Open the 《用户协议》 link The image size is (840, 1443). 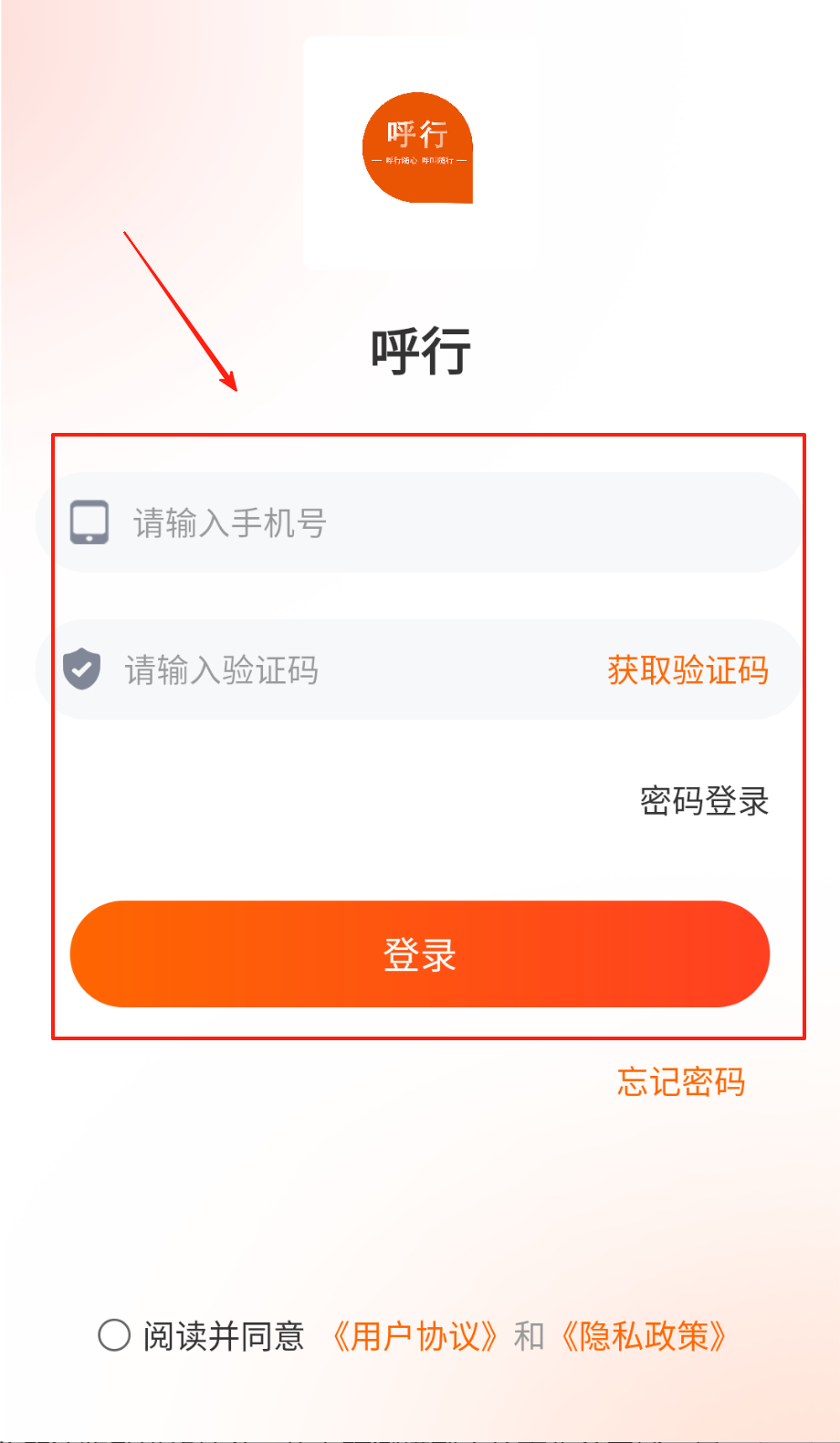415,1336
